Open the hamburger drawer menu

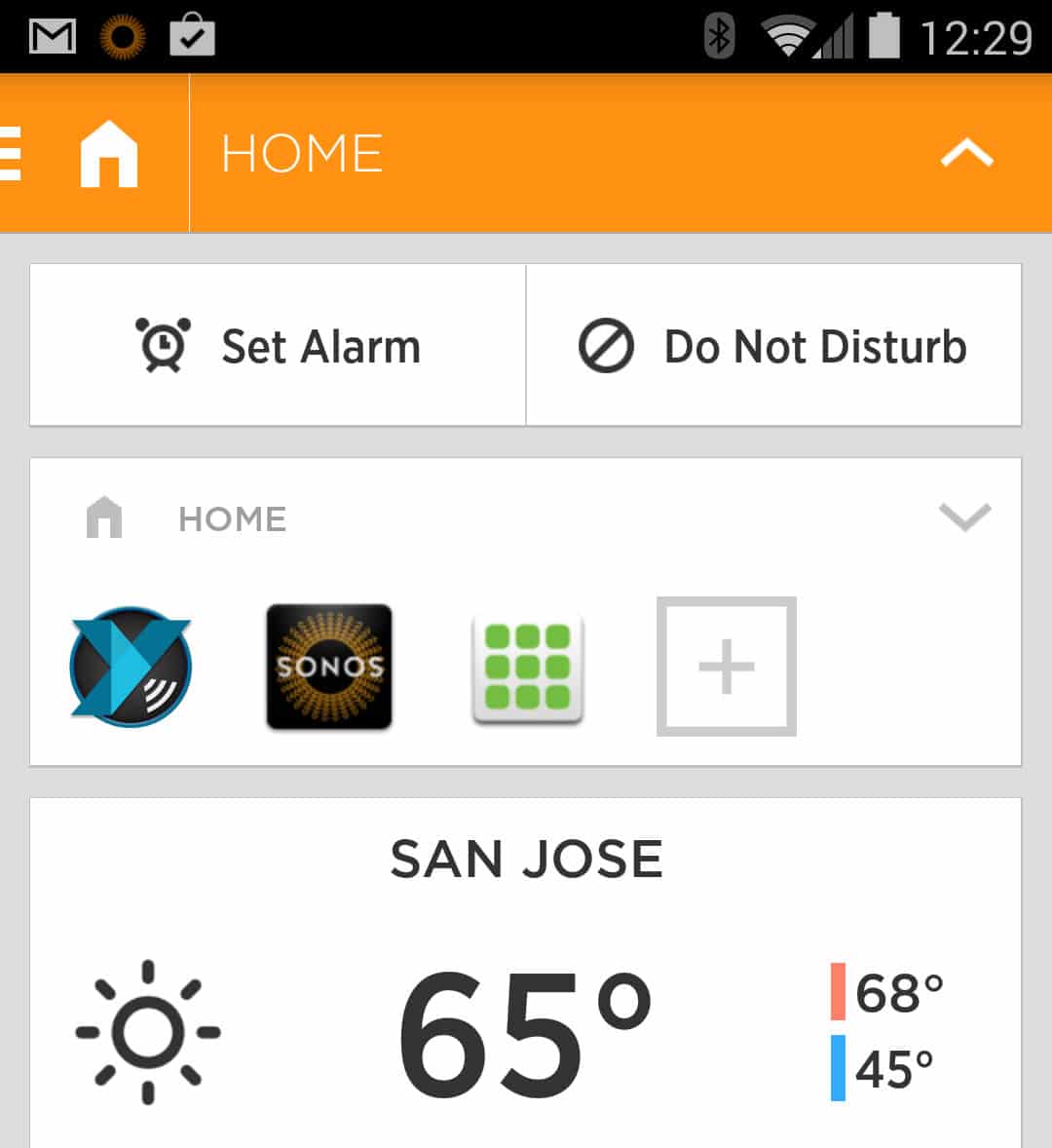[x=12, y=154]
